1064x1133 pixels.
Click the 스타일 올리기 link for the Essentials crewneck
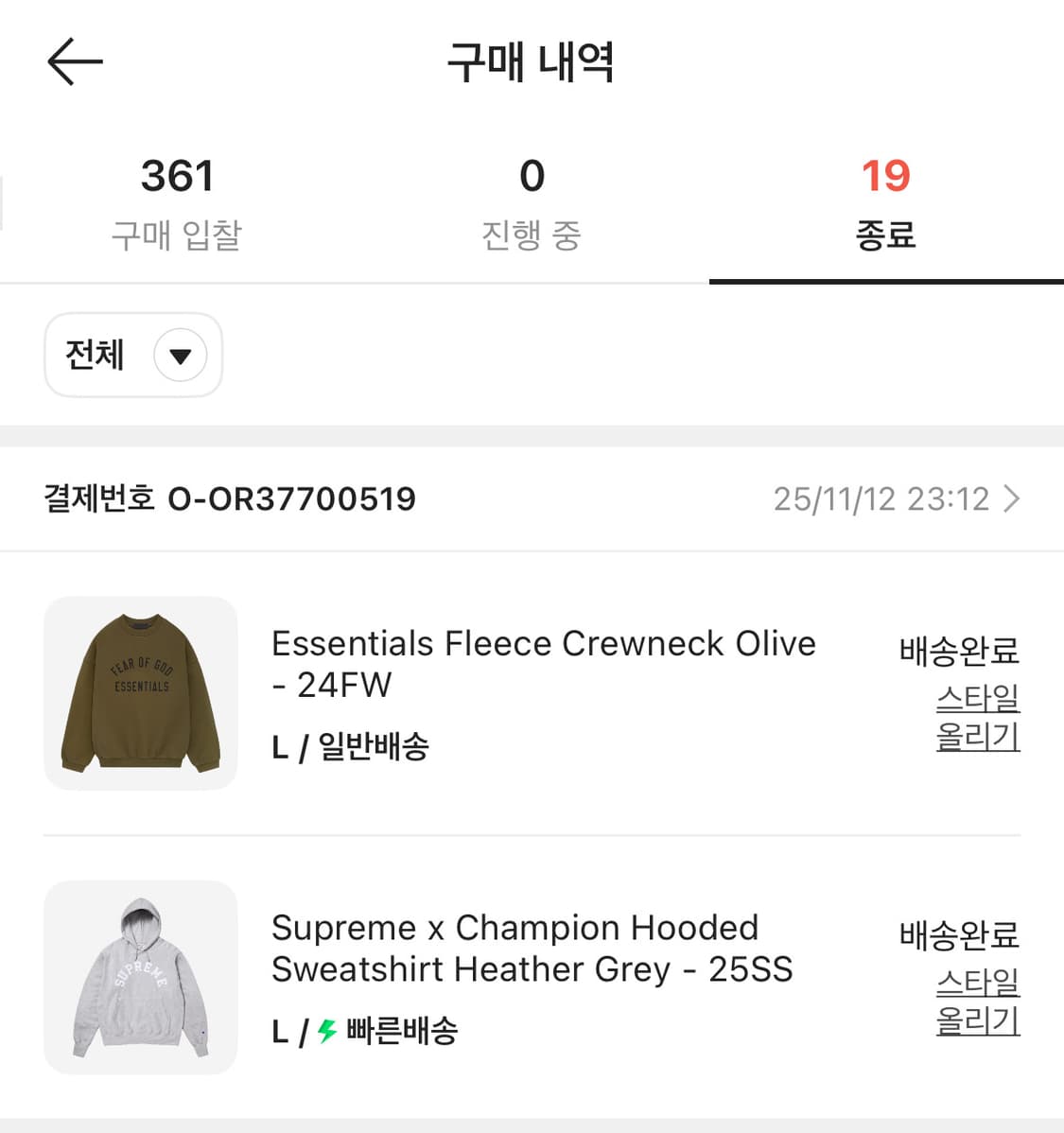point(976,720)
